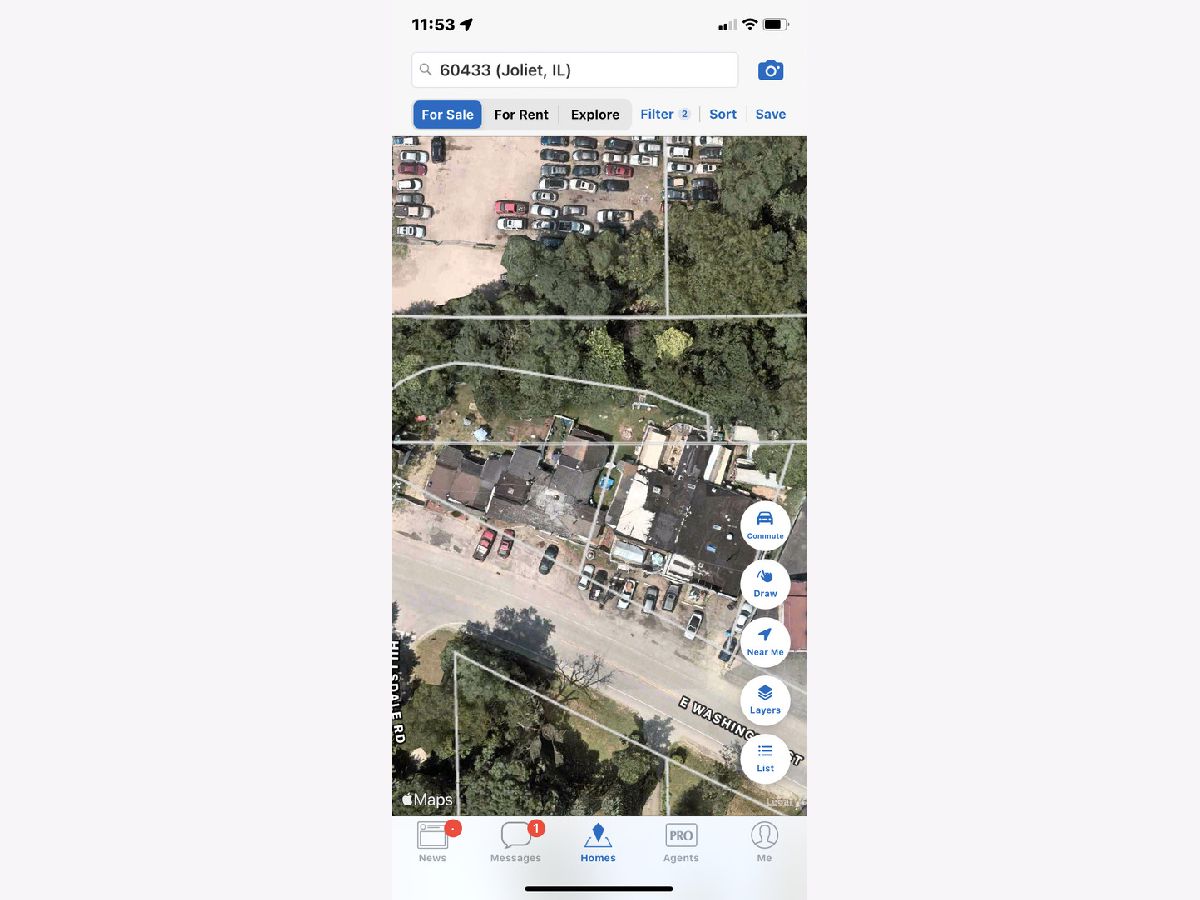Select the For Sale segment
This screenshot has height=900, width=1200.
447,115
